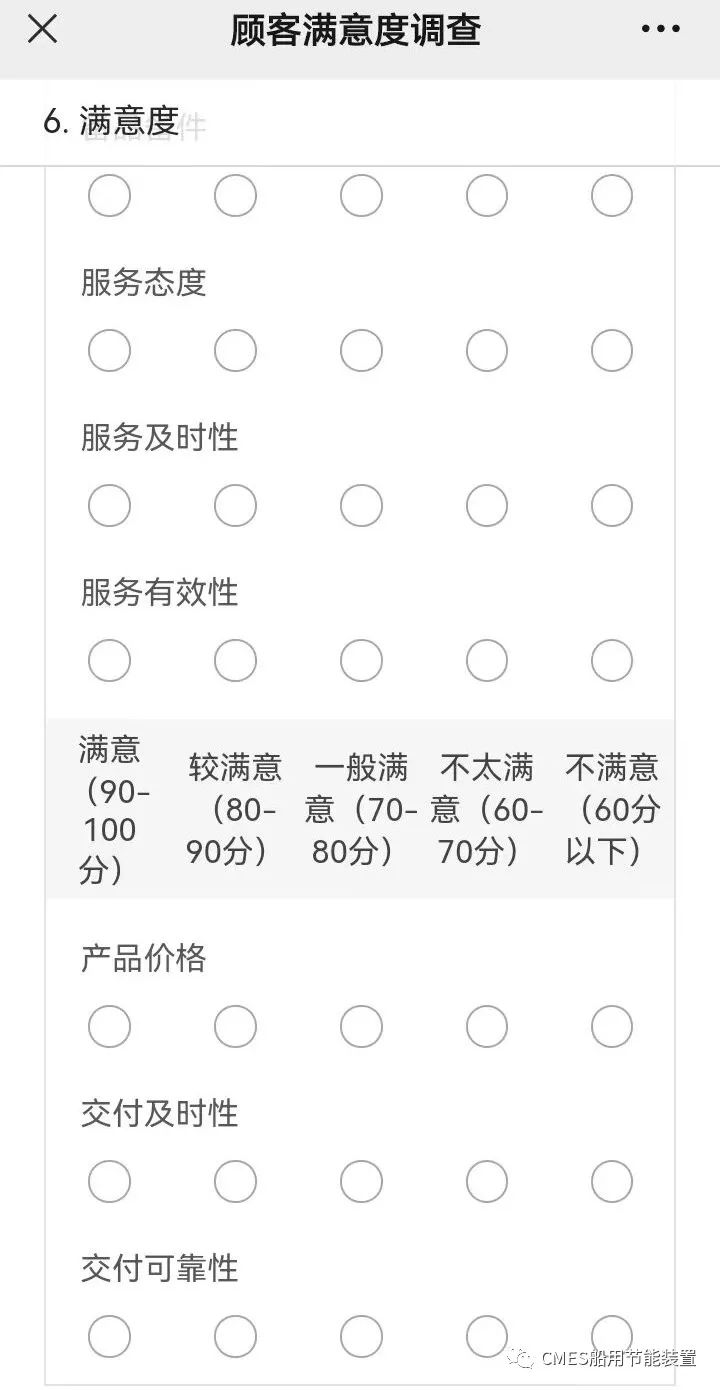This screenshot has width=720, height=1390.
Task: Rate 服务有效性 as 满意
Action: point(109,661)
